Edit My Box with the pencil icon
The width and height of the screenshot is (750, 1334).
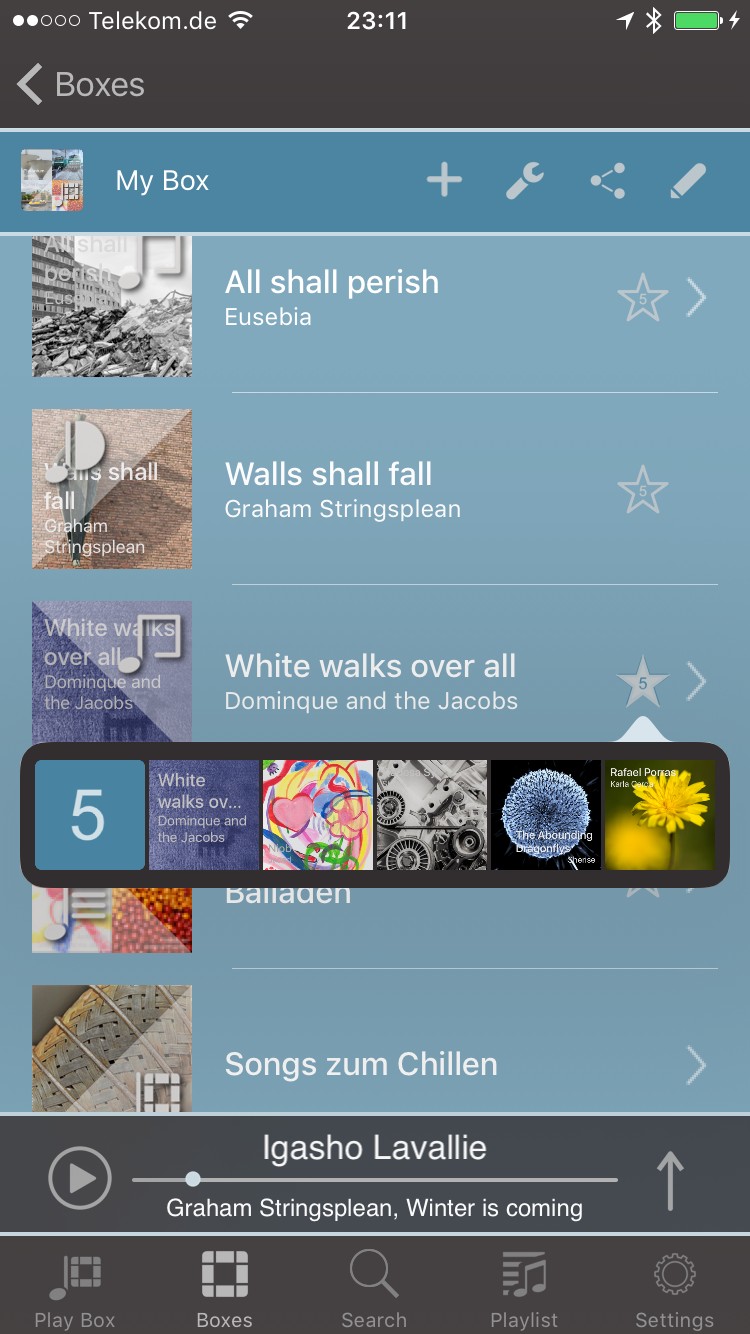click(x=688, y=181)
